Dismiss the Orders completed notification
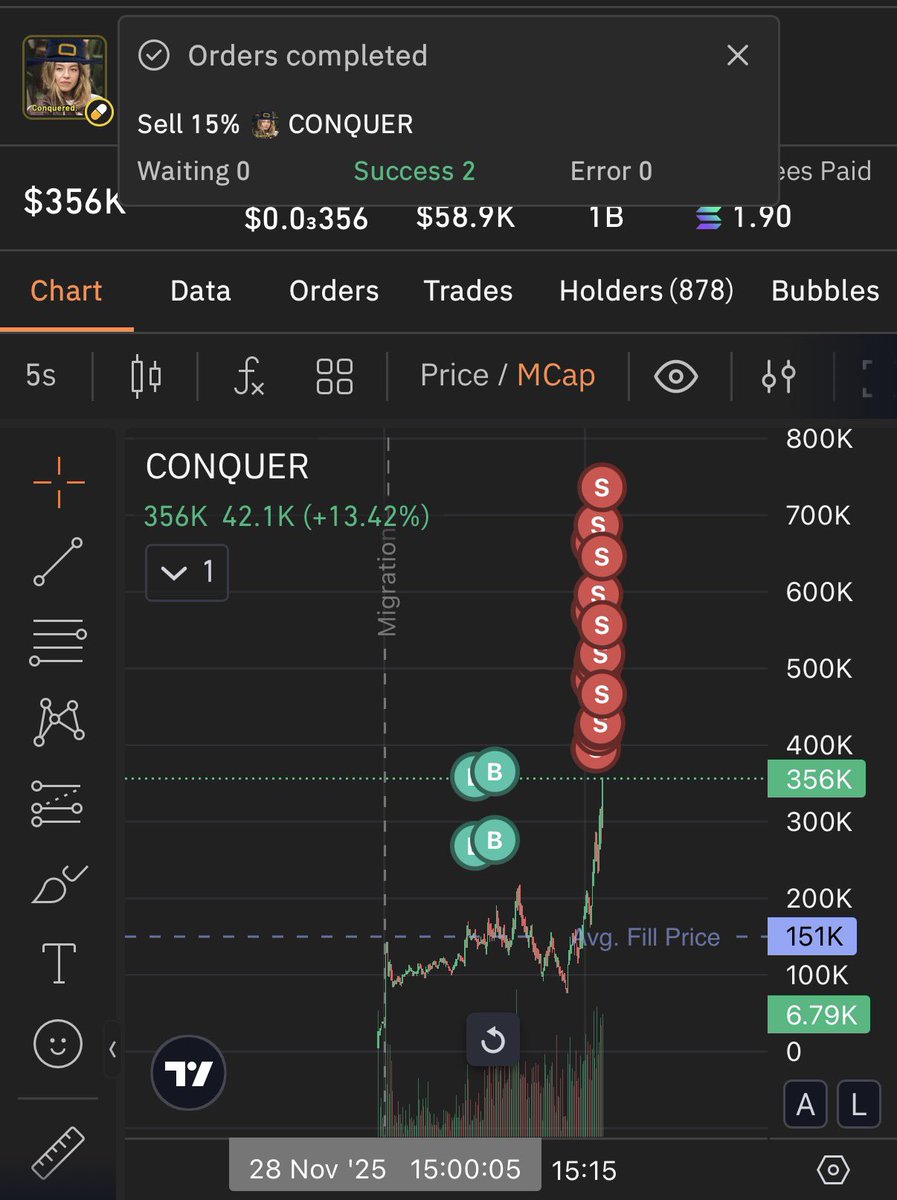897x1200 pixels. tap(737, 56)
